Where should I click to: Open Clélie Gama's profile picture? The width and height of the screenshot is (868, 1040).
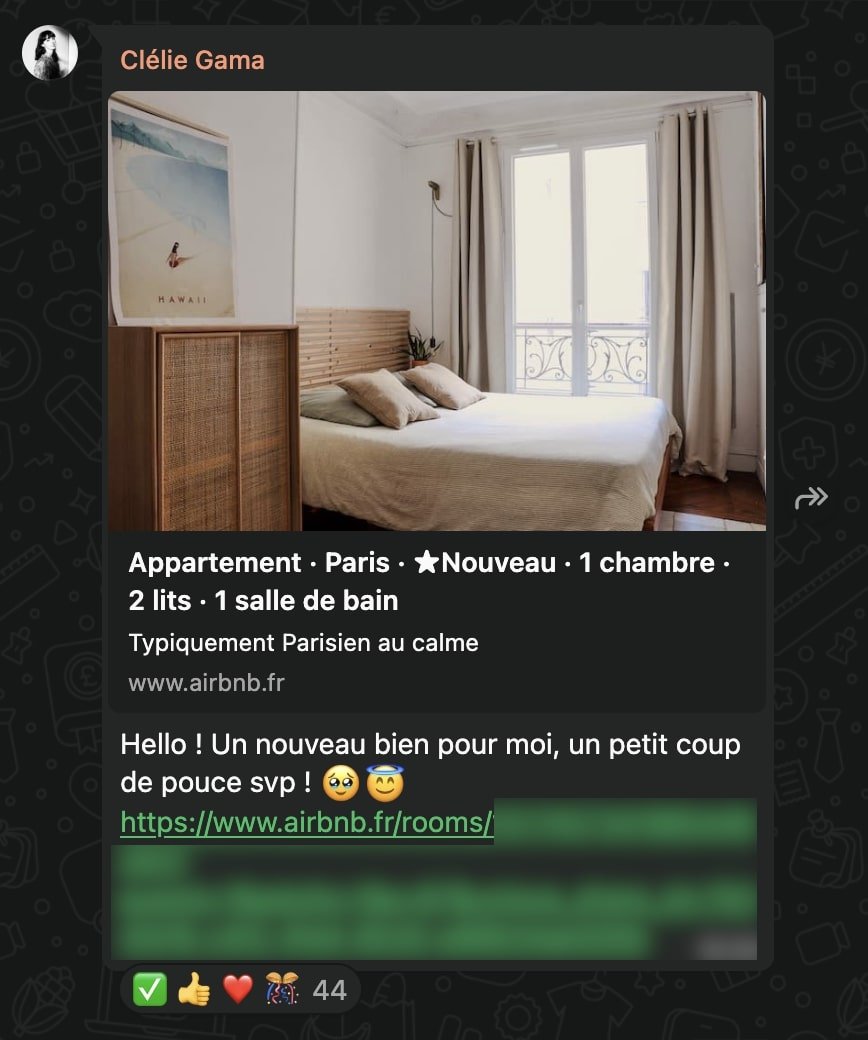50,52
